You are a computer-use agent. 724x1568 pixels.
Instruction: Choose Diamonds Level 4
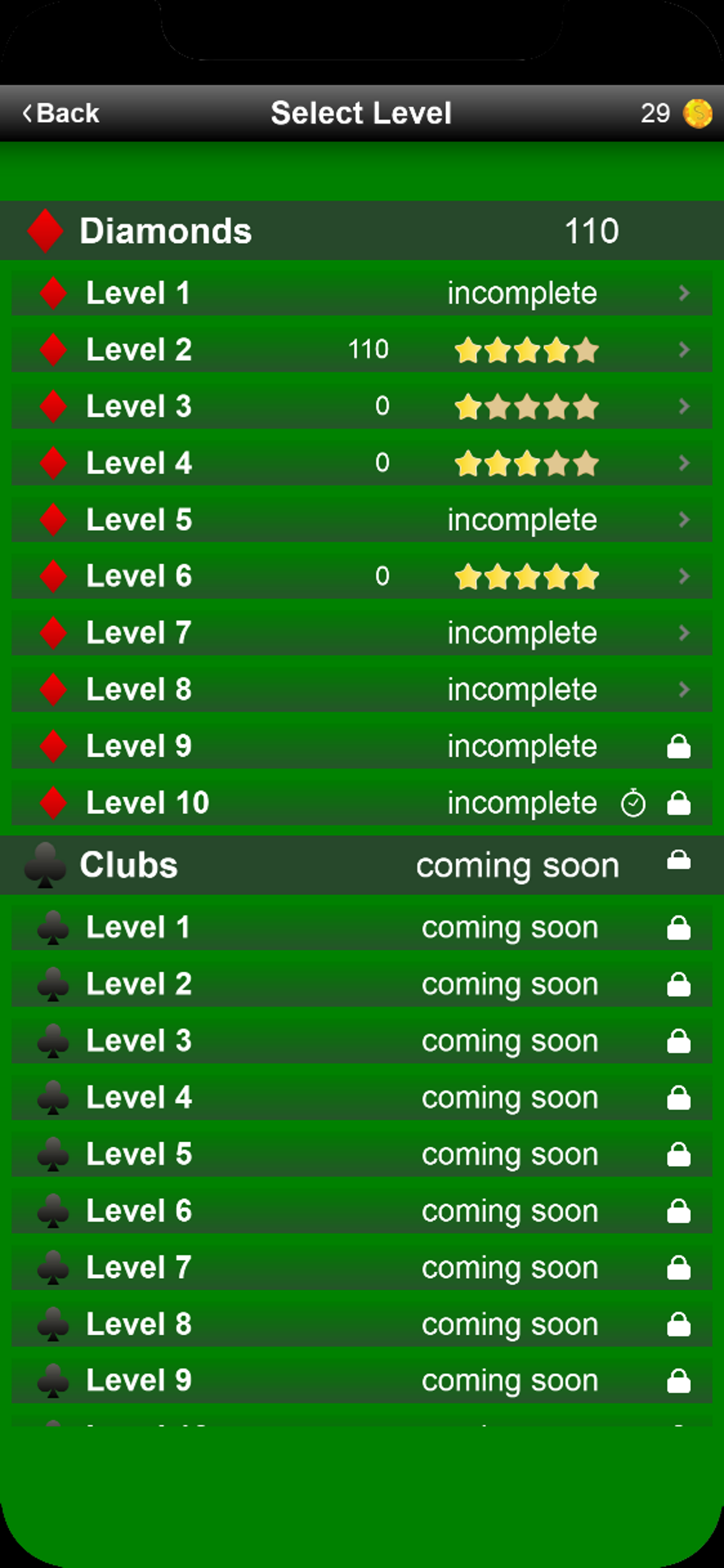pyautogui.click(x=362, y=463)
